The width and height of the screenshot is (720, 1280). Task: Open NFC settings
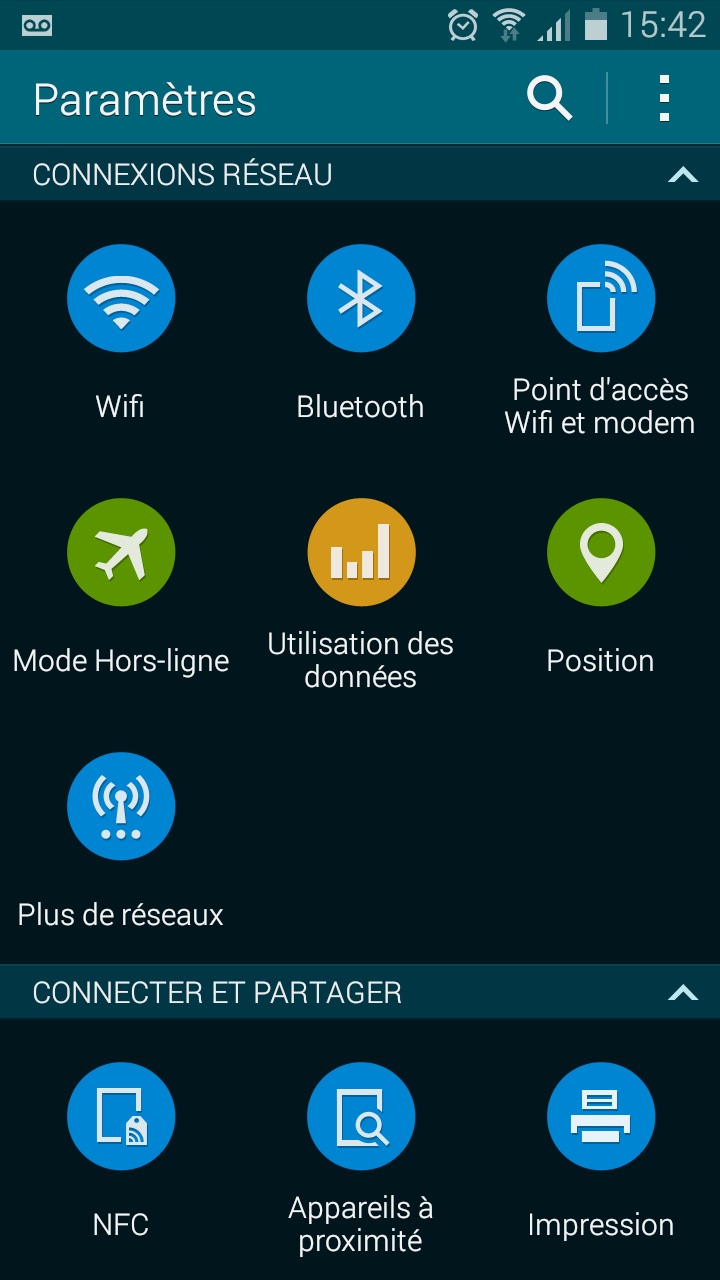[121, 1117]
